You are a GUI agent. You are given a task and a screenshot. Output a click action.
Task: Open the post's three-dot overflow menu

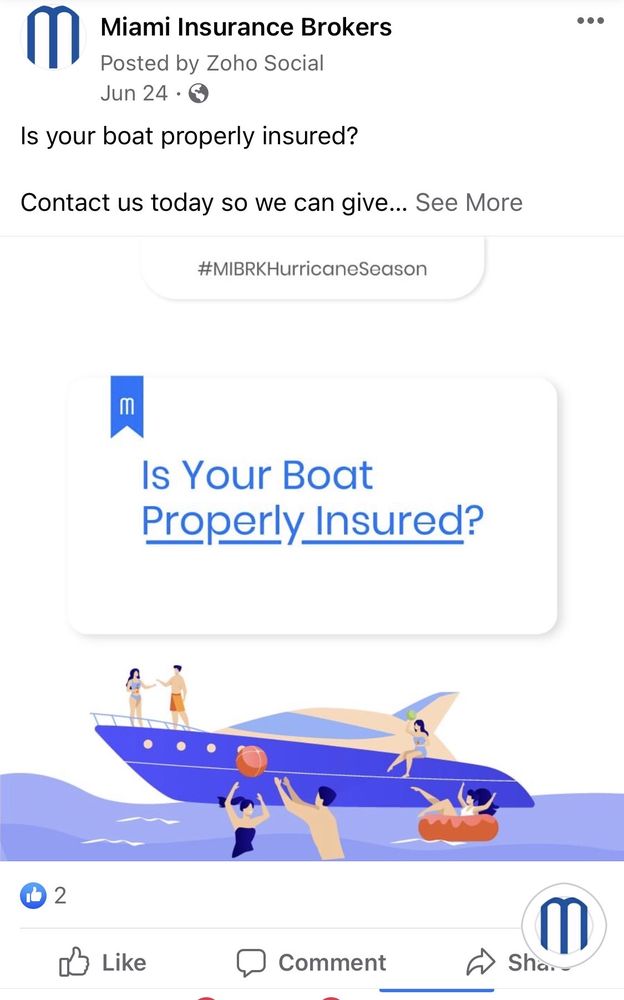pyautogui.click(x=591, y=21)
